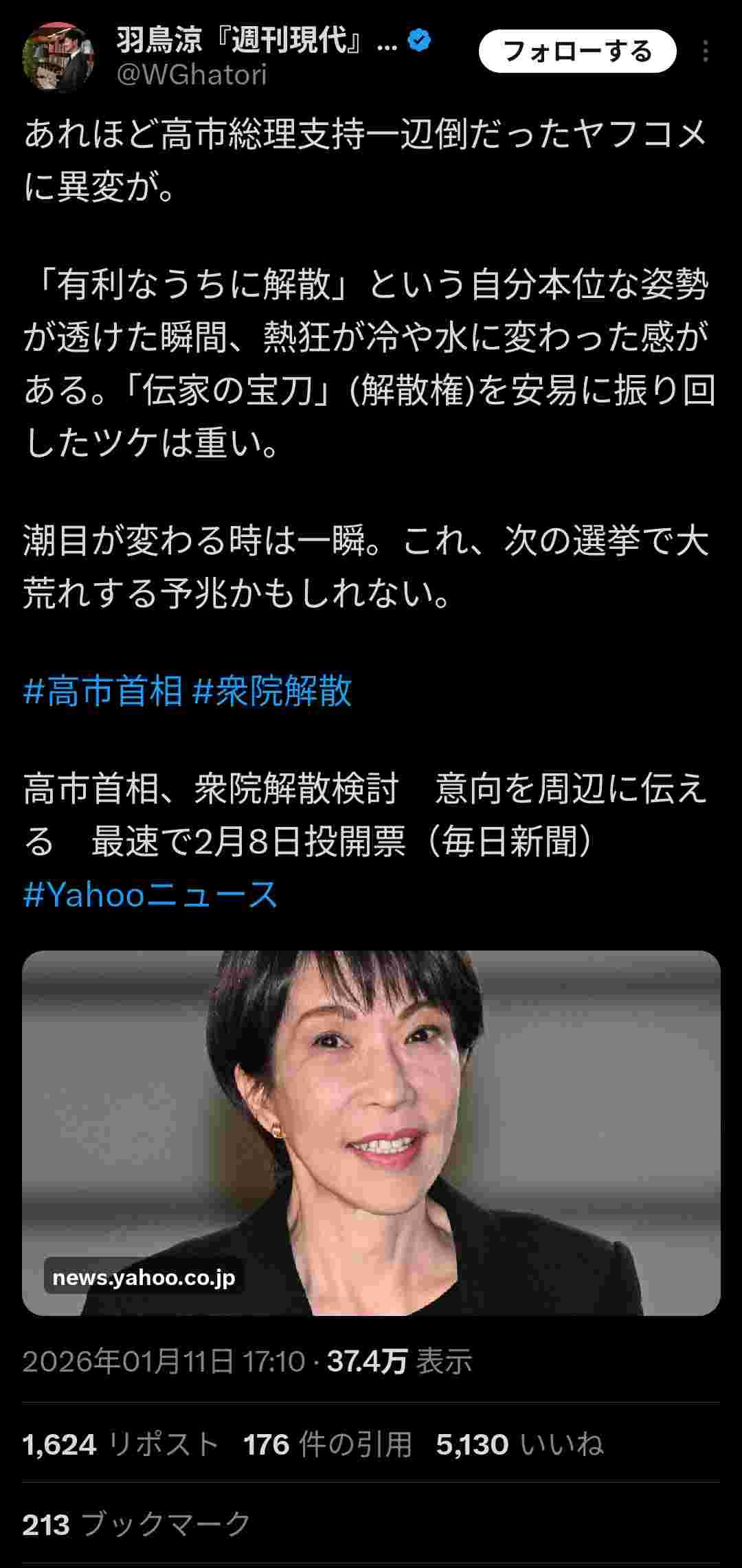Tap the フォローする button

click(577, 52)
